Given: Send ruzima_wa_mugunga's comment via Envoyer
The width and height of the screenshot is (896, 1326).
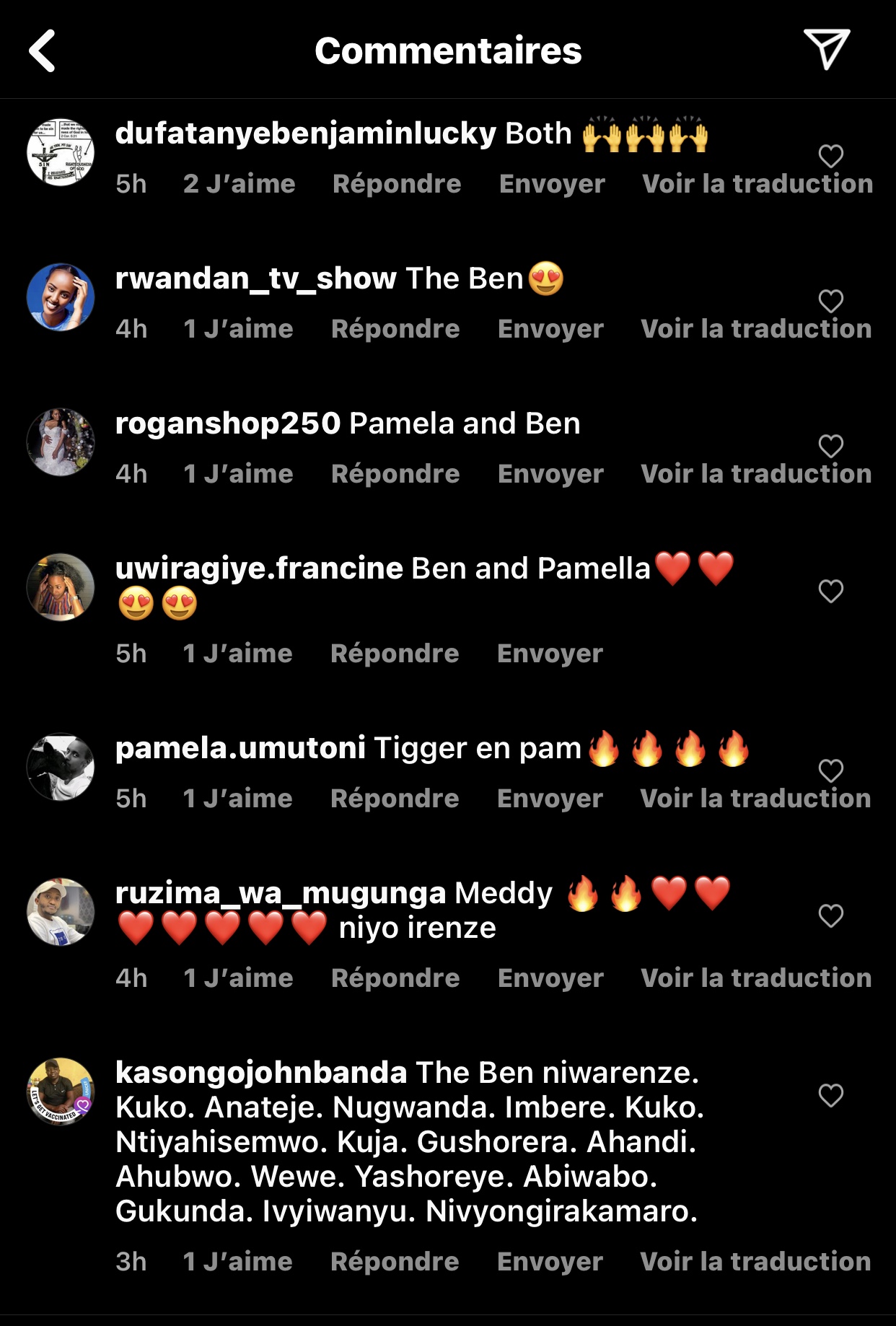Looking at the screenshot, I should [x=550, y=978].
